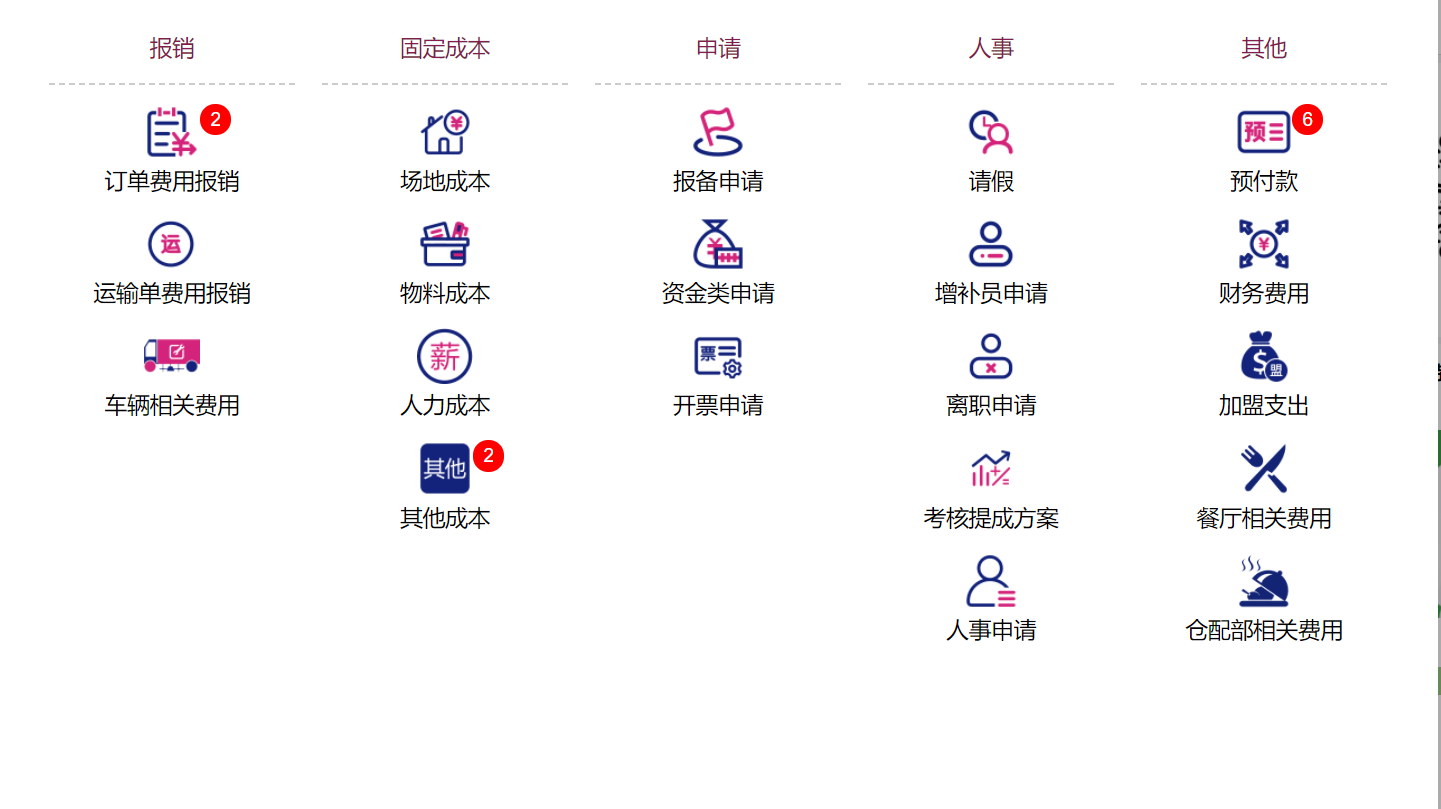
Task: Select 车辆相关费用
Action: [x=171, y=356]
